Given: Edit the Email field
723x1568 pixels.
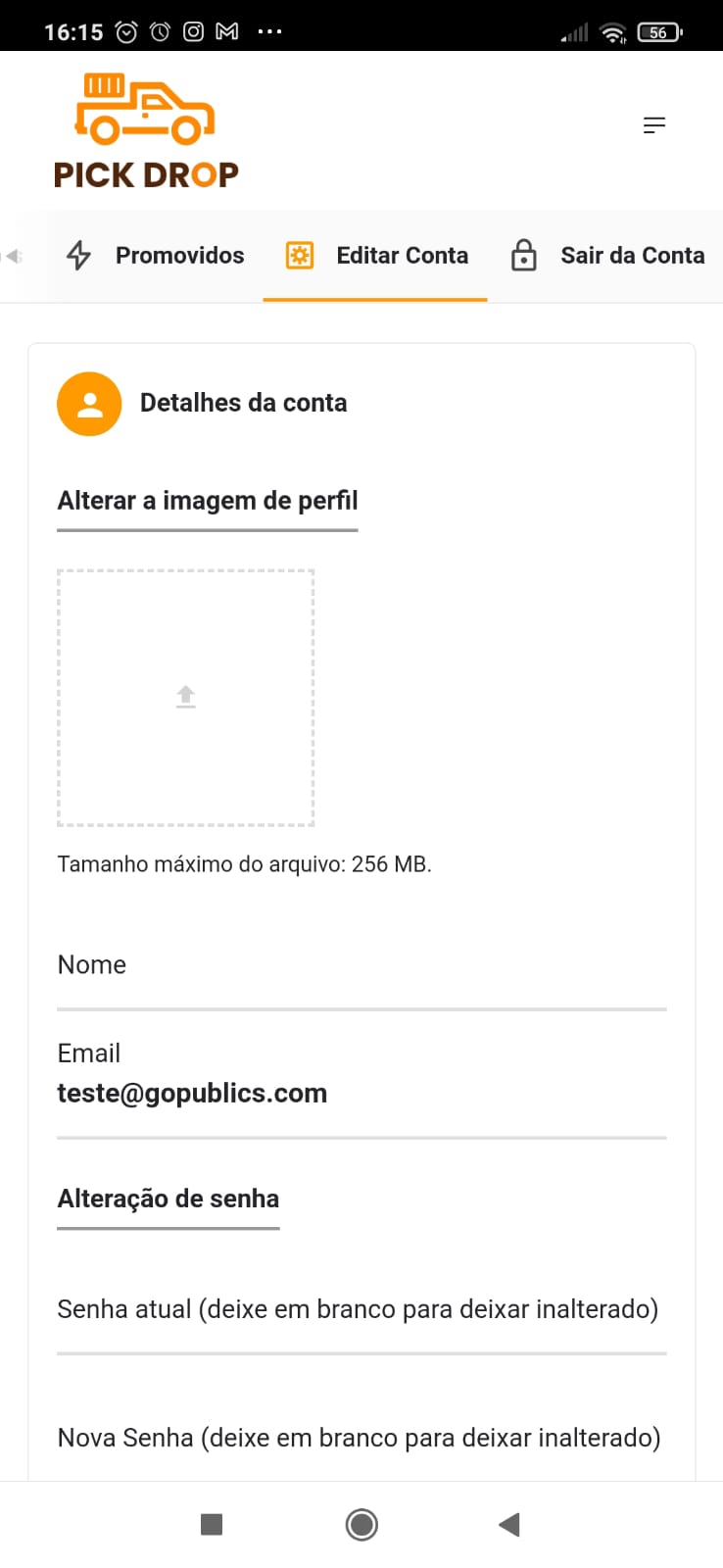Looking at the screenshot, I should click(x=361, y=1093).
